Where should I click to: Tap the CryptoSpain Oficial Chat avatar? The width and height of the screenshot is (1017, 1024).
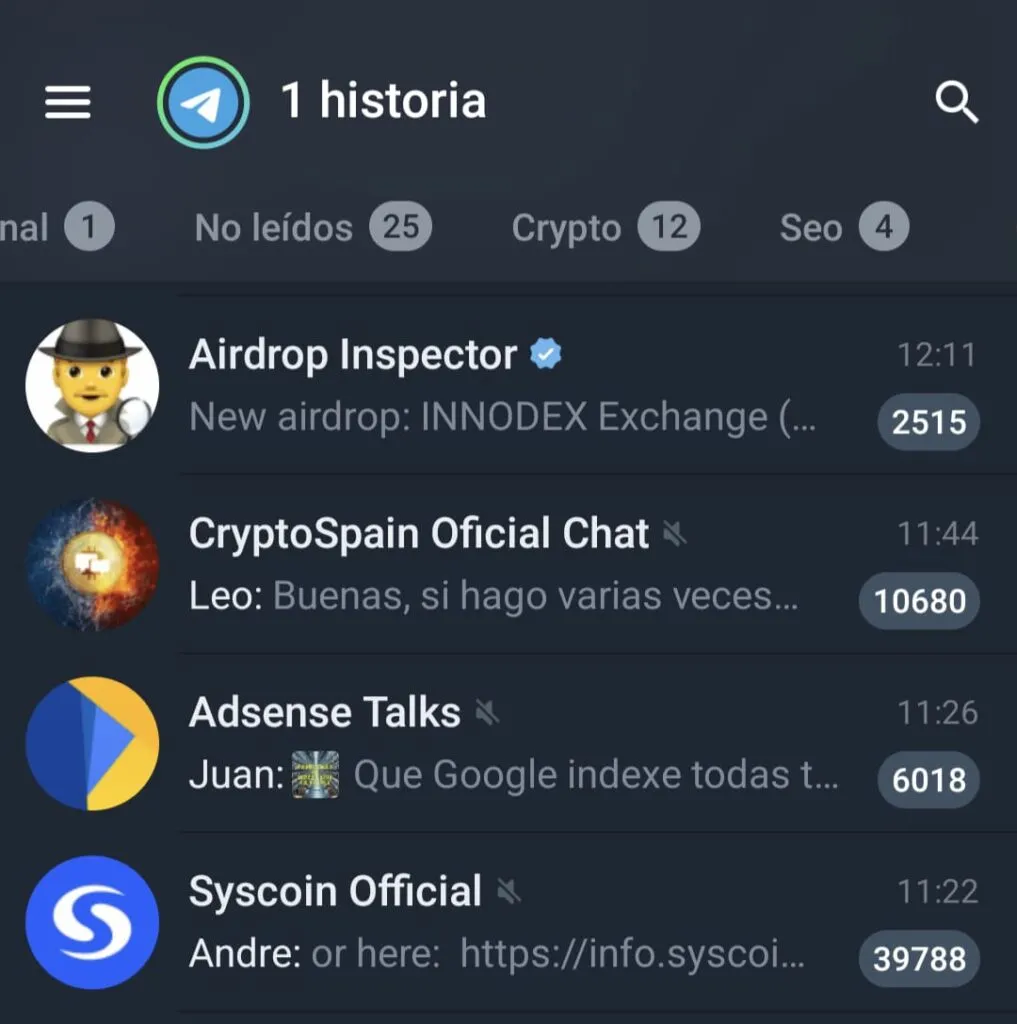[x=92, y=565]
